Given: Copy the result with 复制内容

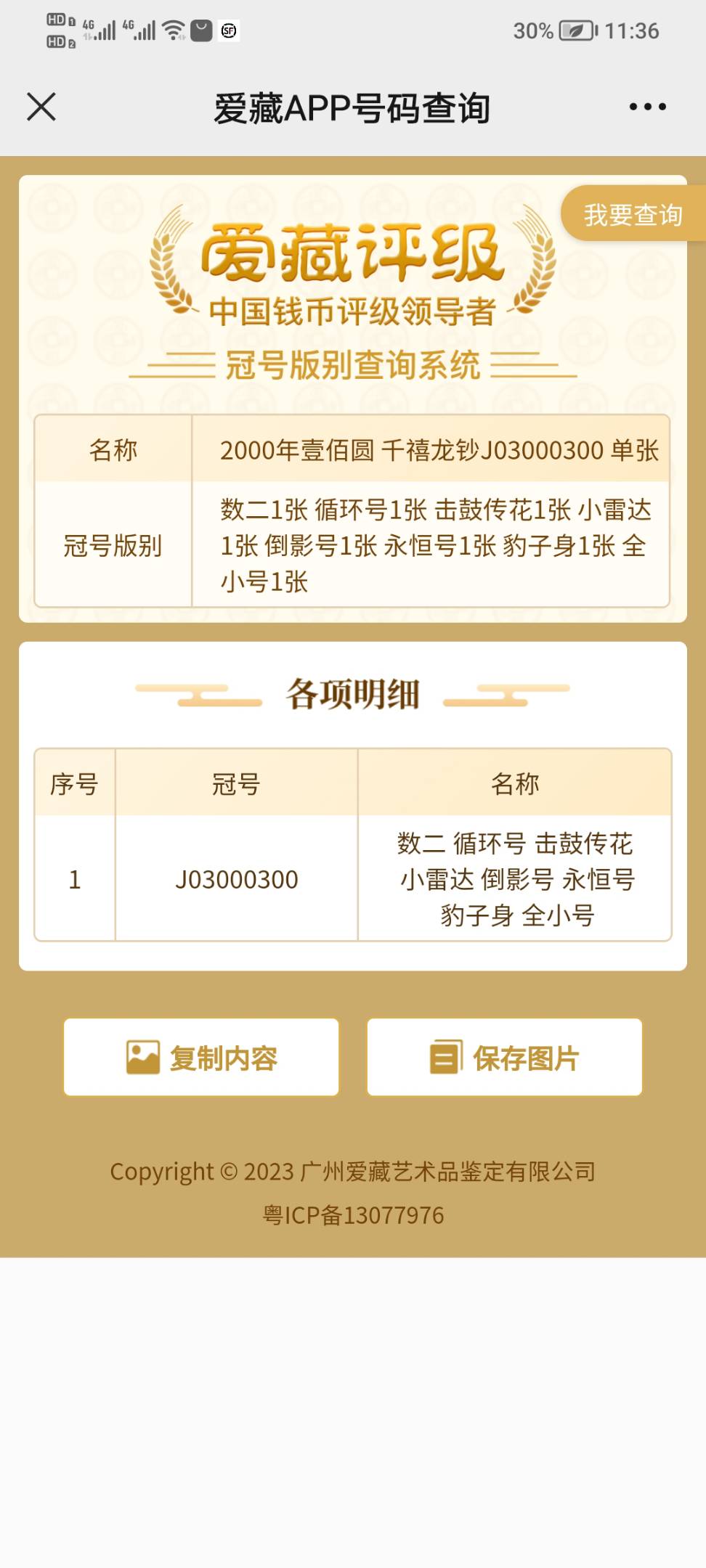Looking at the screenshot, I should tap(201, 1057).
